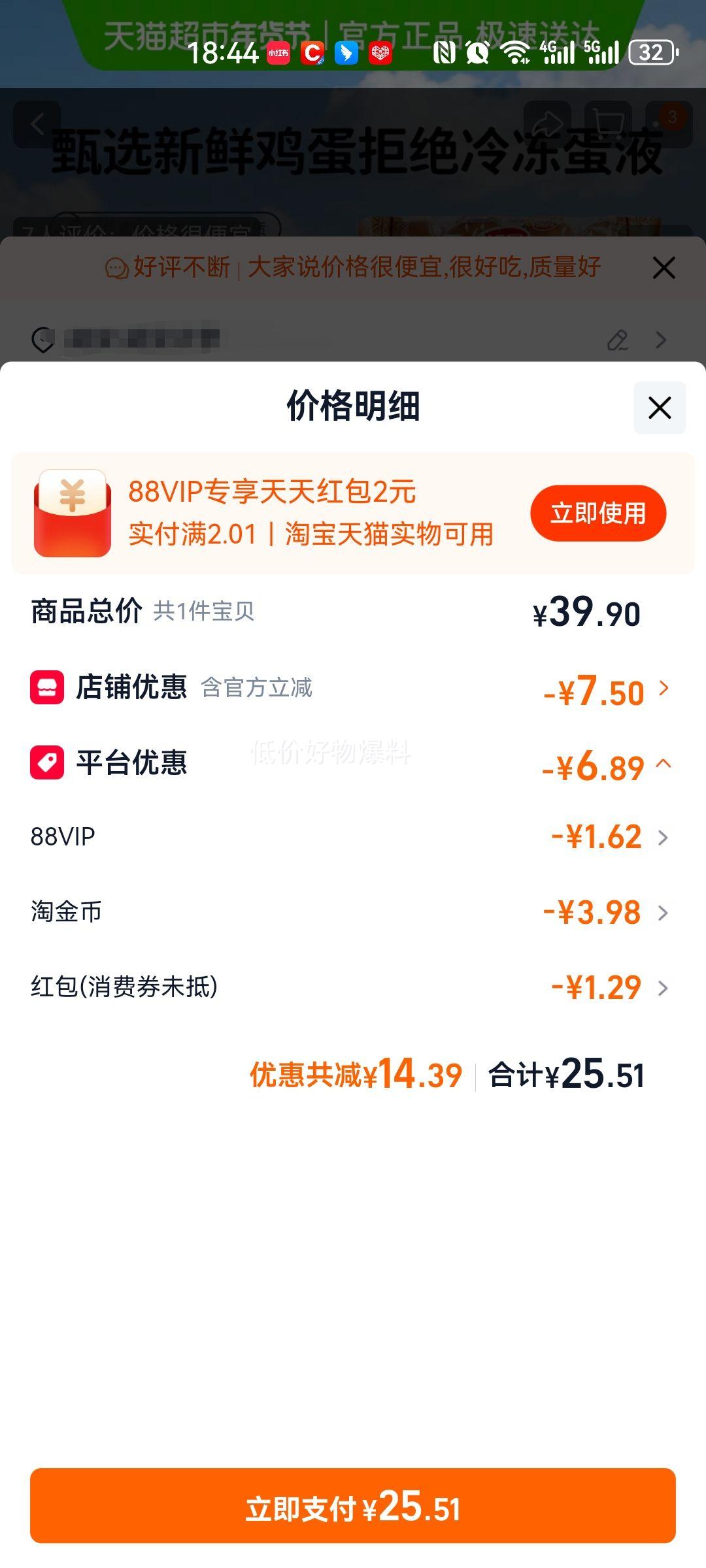Viewport: 706px width, 1568px height.
Task: Close the 价格明细 price detail panel
Action: click(x=659, y=407)
